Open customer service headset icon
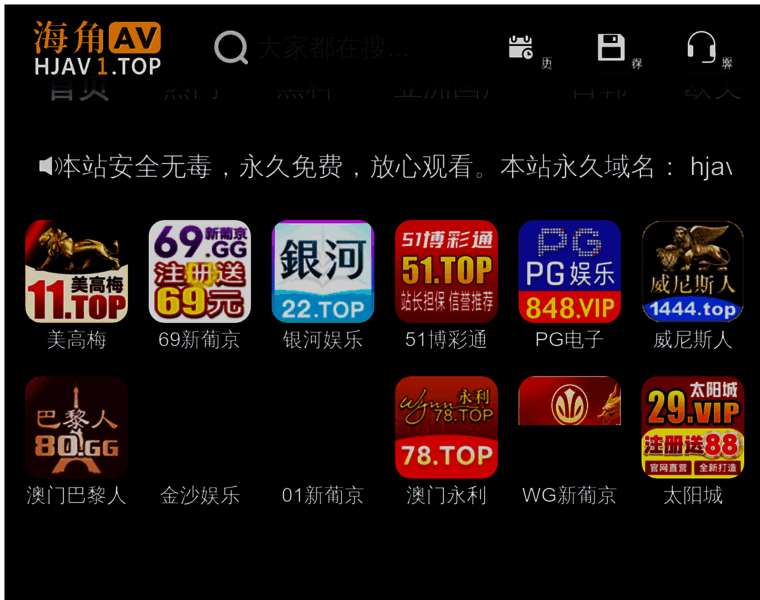Screen dimensions: 760x600 [x=701, y=48]
